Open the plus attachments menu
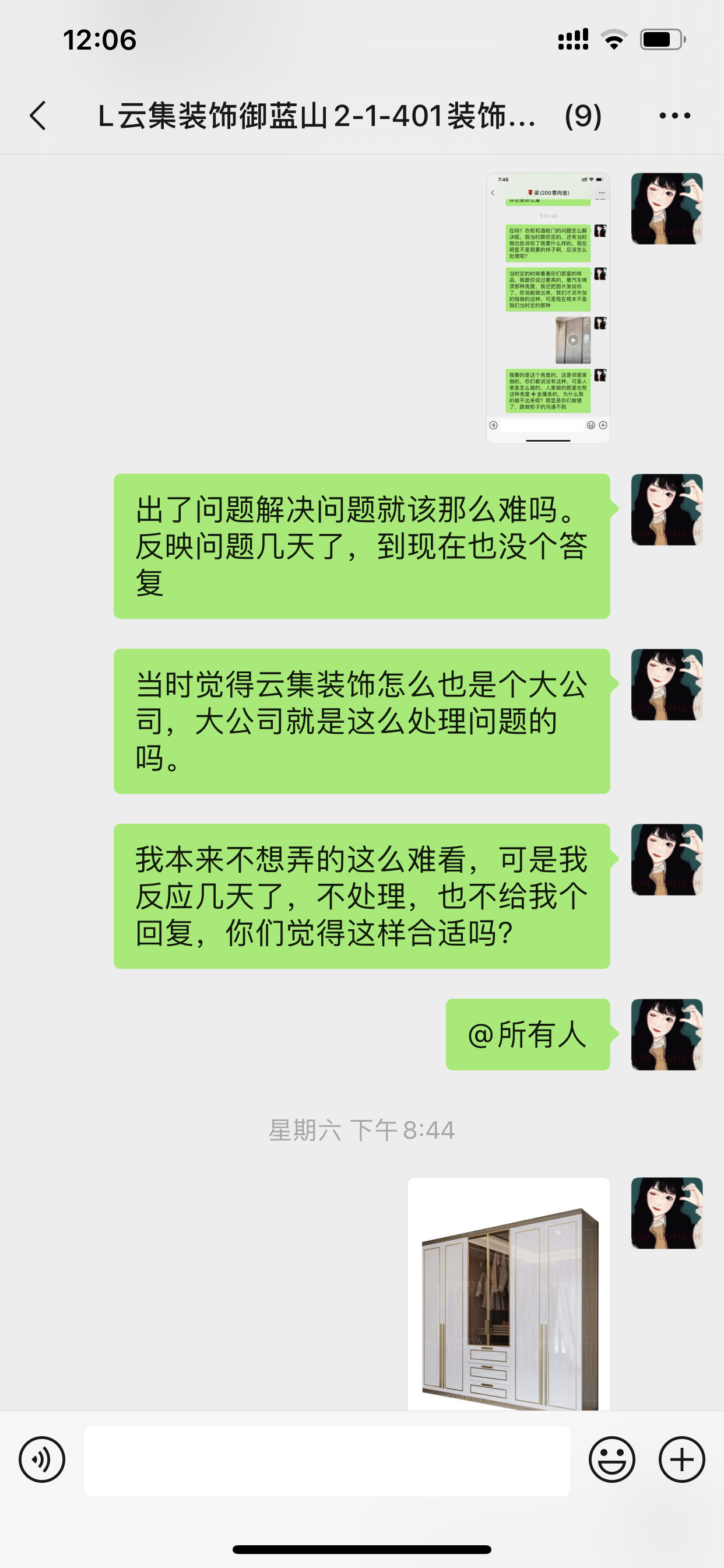 (x=681, y=1459)
